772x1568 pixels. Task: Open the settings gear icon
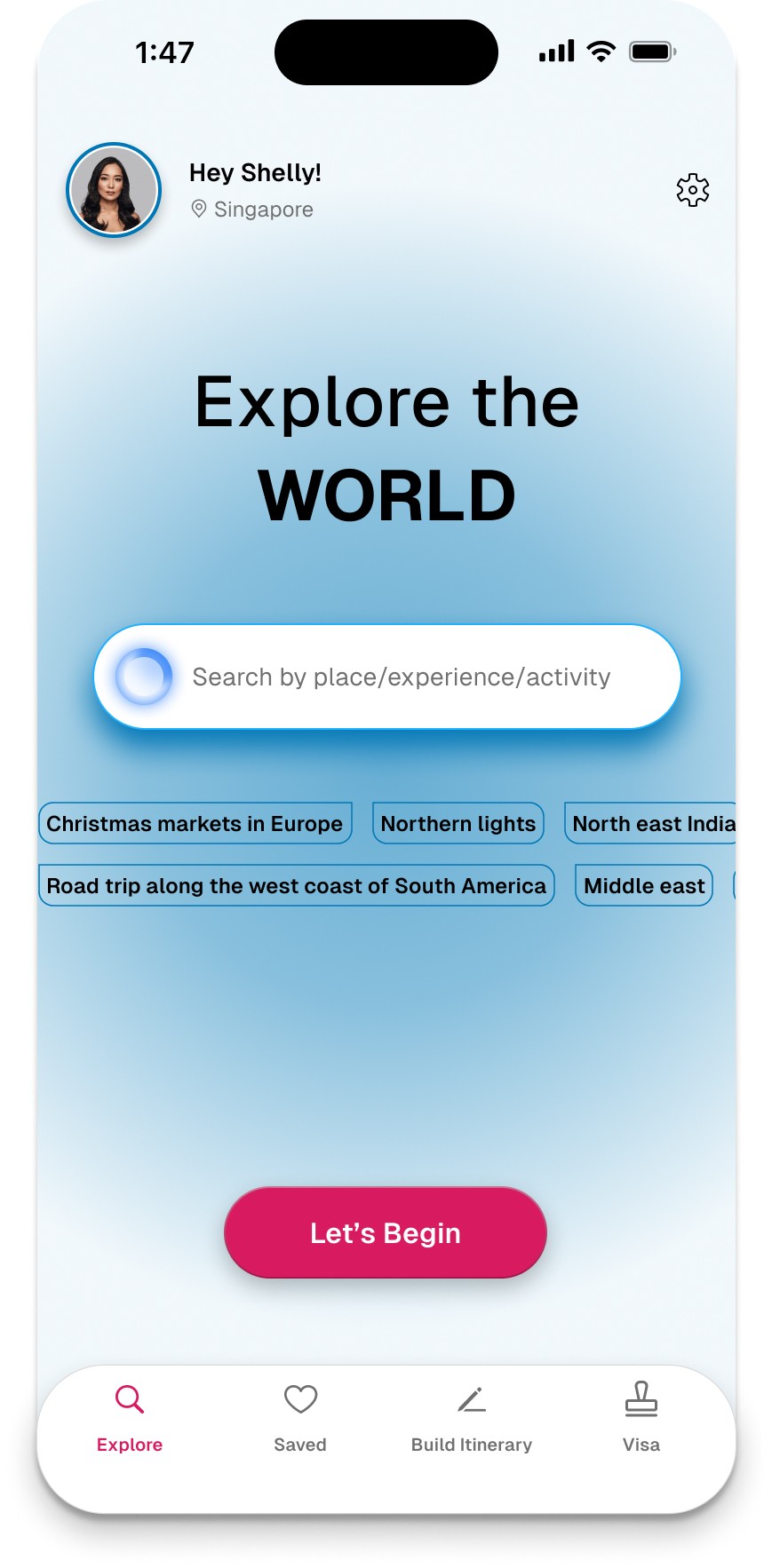693,190
